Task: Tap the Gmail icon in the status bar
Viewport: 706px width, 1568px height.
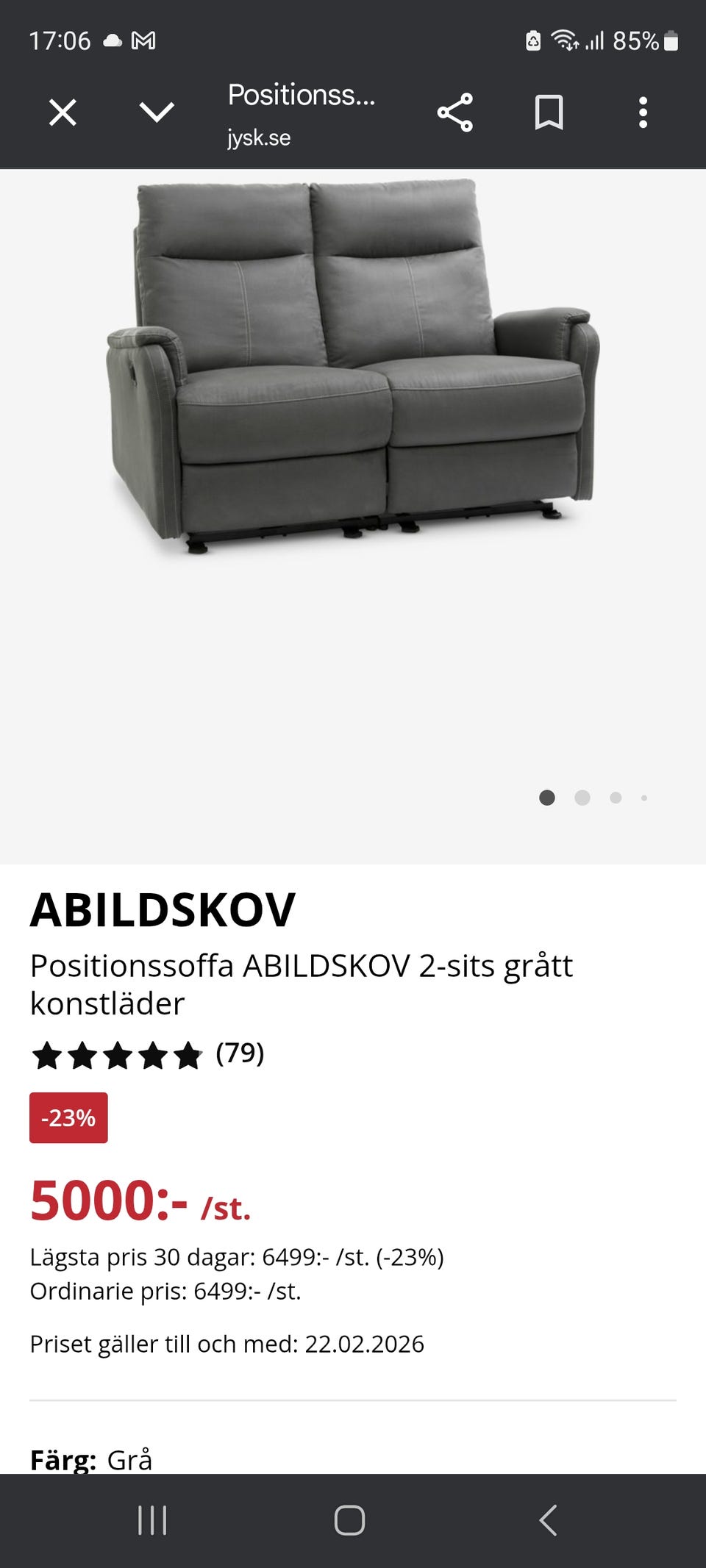Action: [x=144, y=42]
